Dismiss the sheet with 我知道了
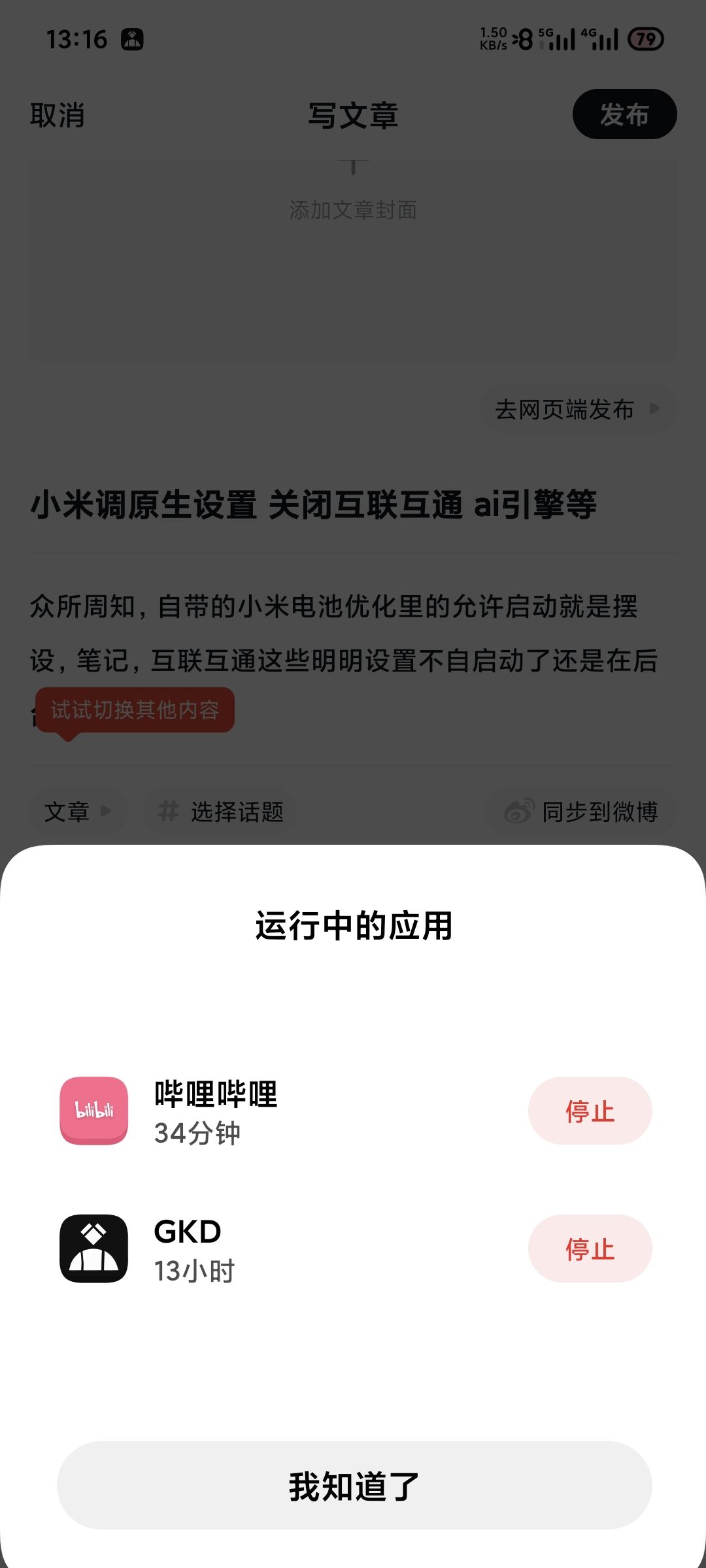Image resolution: width=706 pixels, height=1568 pixels. point(354,1485)
